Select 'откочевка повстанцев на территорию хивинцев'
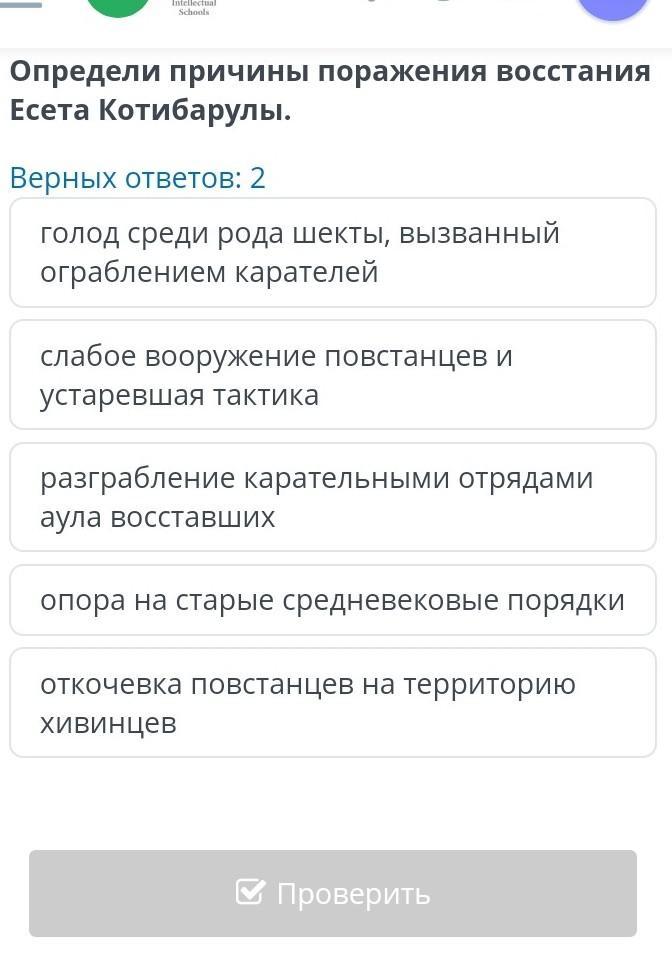This screenshot has width=672, height=979. (x=333, y=703)
